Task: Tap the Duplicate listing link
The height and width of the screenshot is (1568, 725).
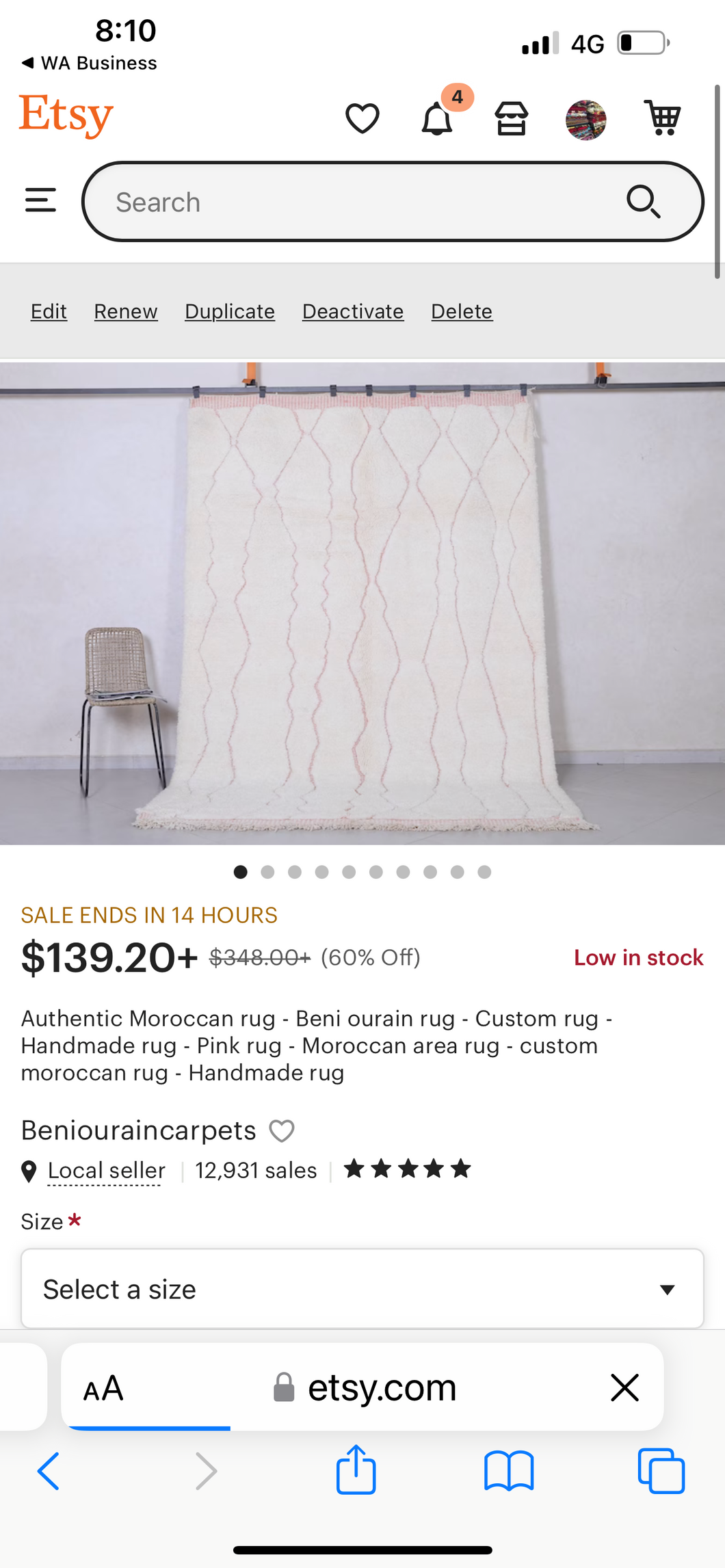Action: pos(230,312)
